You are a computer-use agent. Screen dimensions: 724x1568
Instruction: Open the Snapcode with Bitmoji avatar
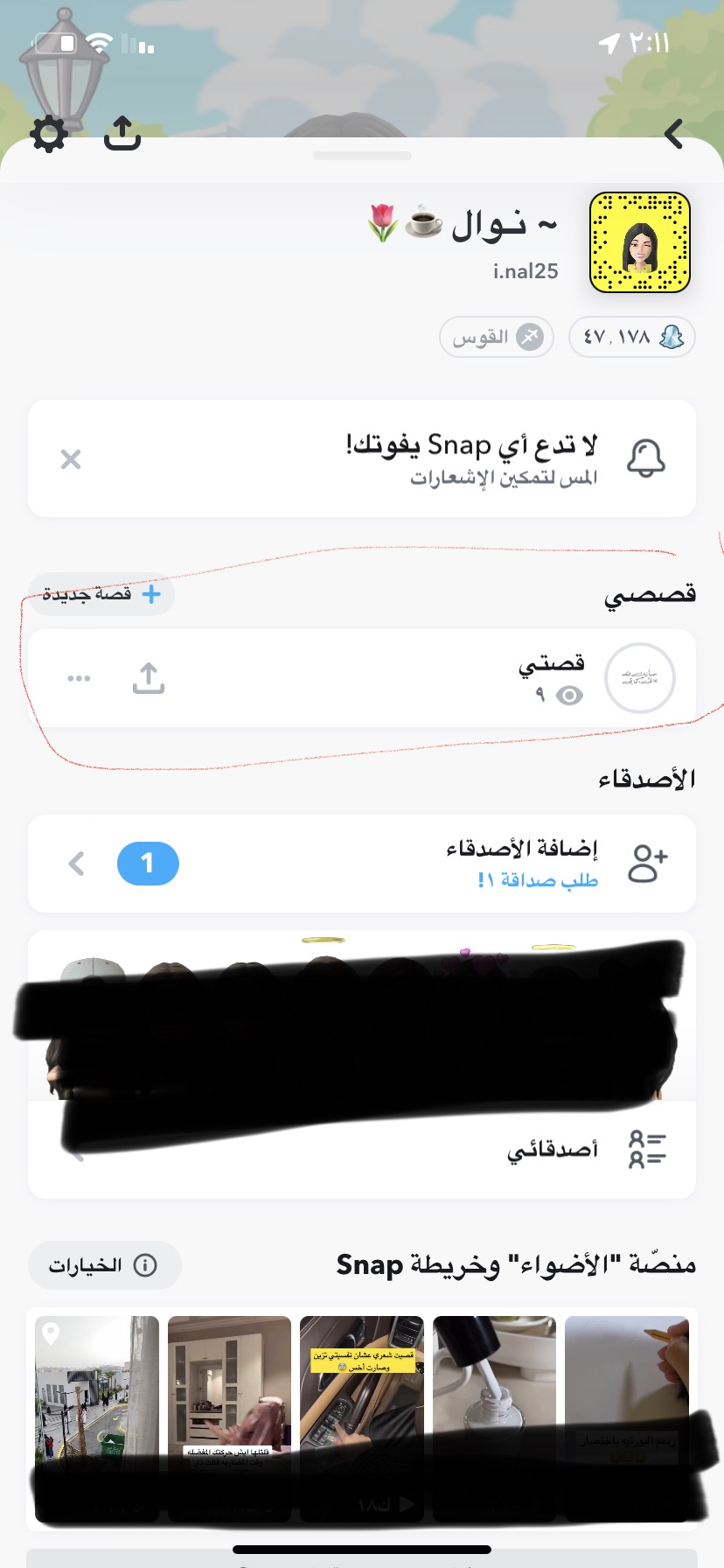tap(640, 242)
